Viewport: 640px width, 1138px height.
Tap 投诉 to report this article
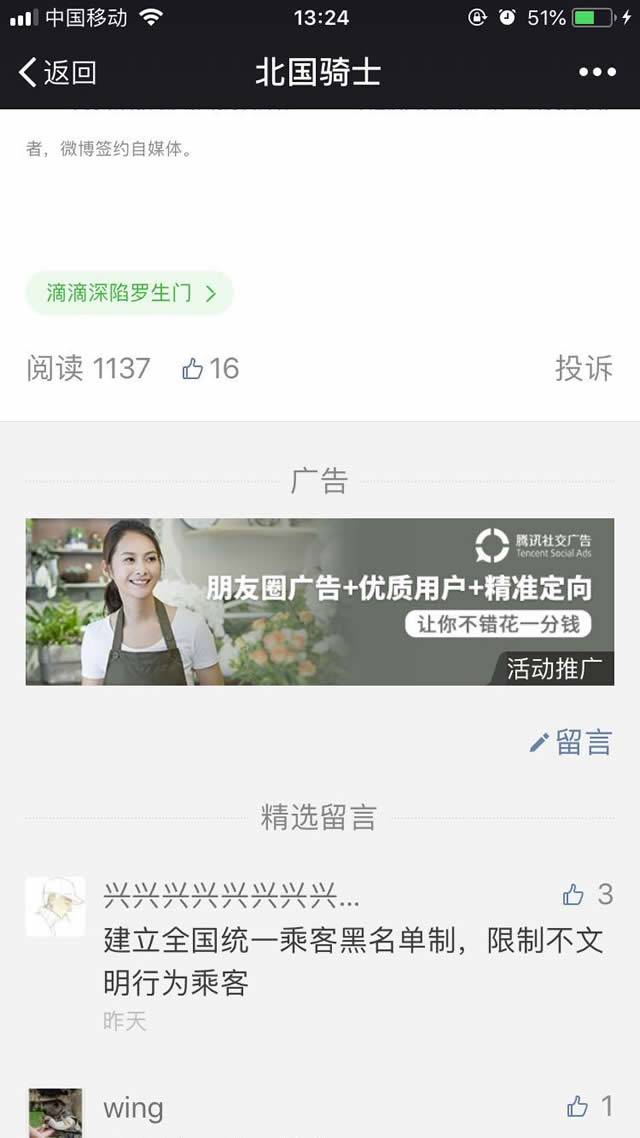coord(583,368)
